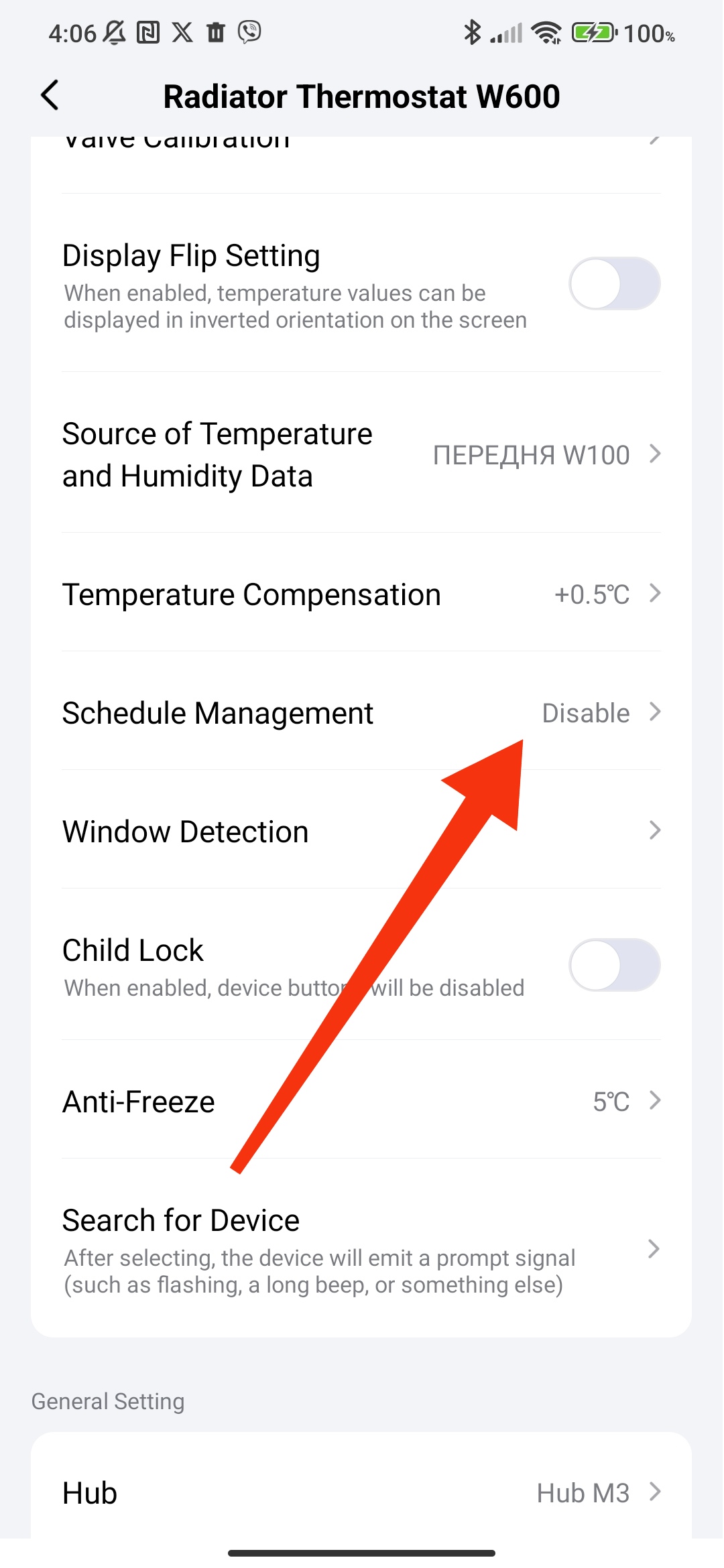Open Schedule Management
The width and height of the screenshot is (724, 1568).
click(x=361, y=713)
